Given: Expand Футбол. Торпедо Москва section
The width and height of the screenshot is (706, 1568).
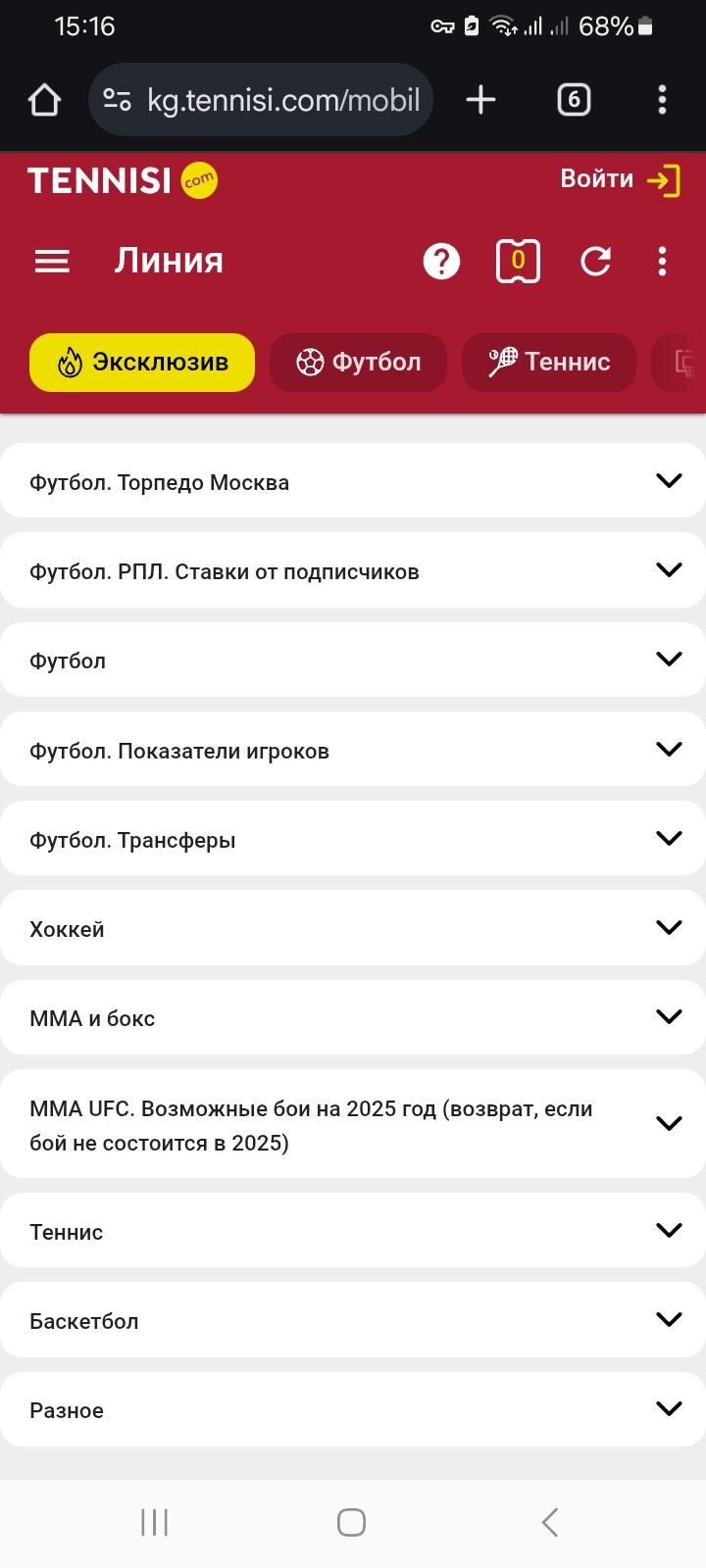Looking at the screenshot, I should tap(353, 481).
